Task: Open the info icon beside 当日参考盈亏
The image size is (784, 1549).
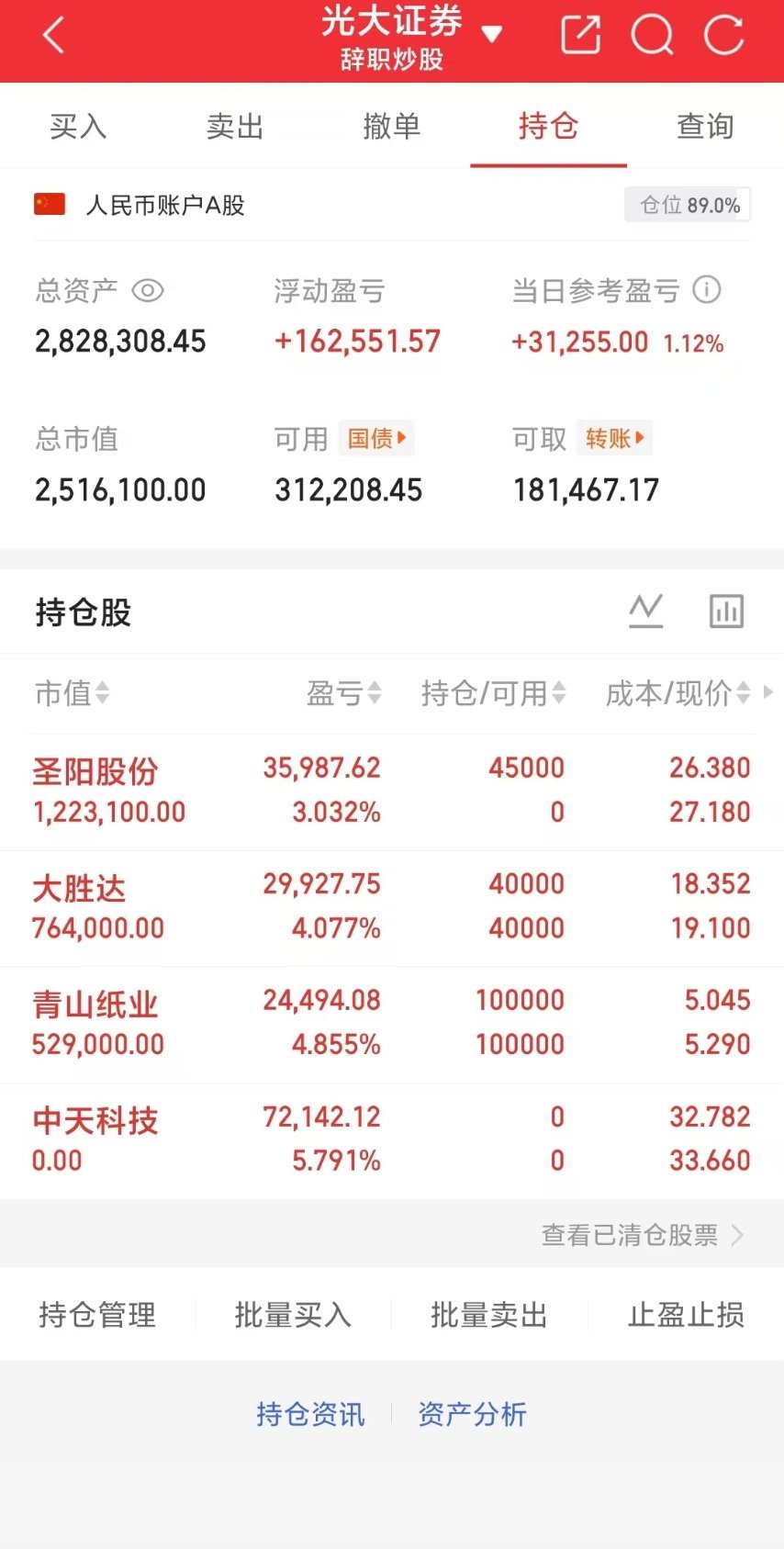Action: [x=706, y=291]
